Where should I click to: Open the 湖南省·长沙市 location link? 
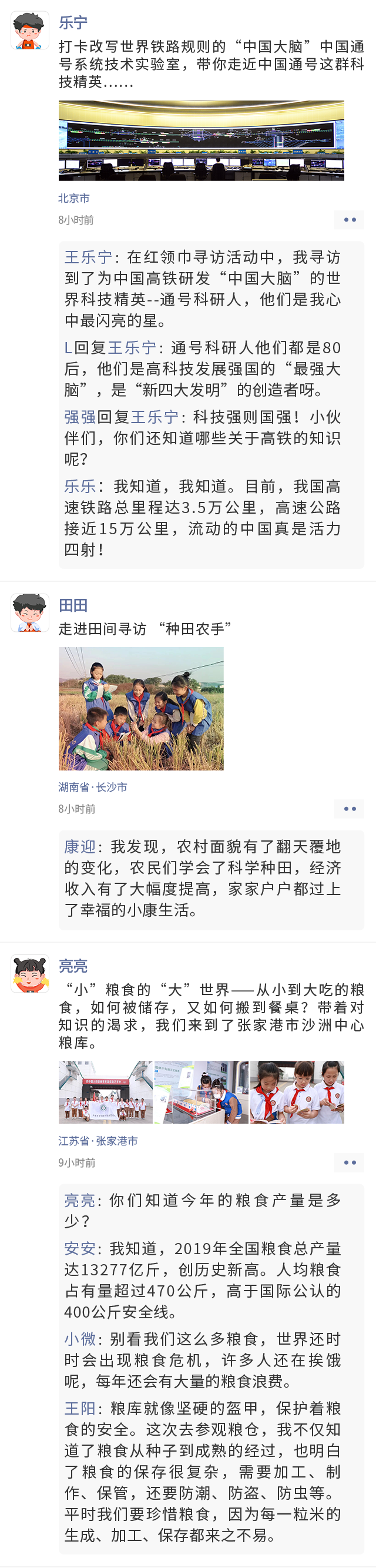92,787
